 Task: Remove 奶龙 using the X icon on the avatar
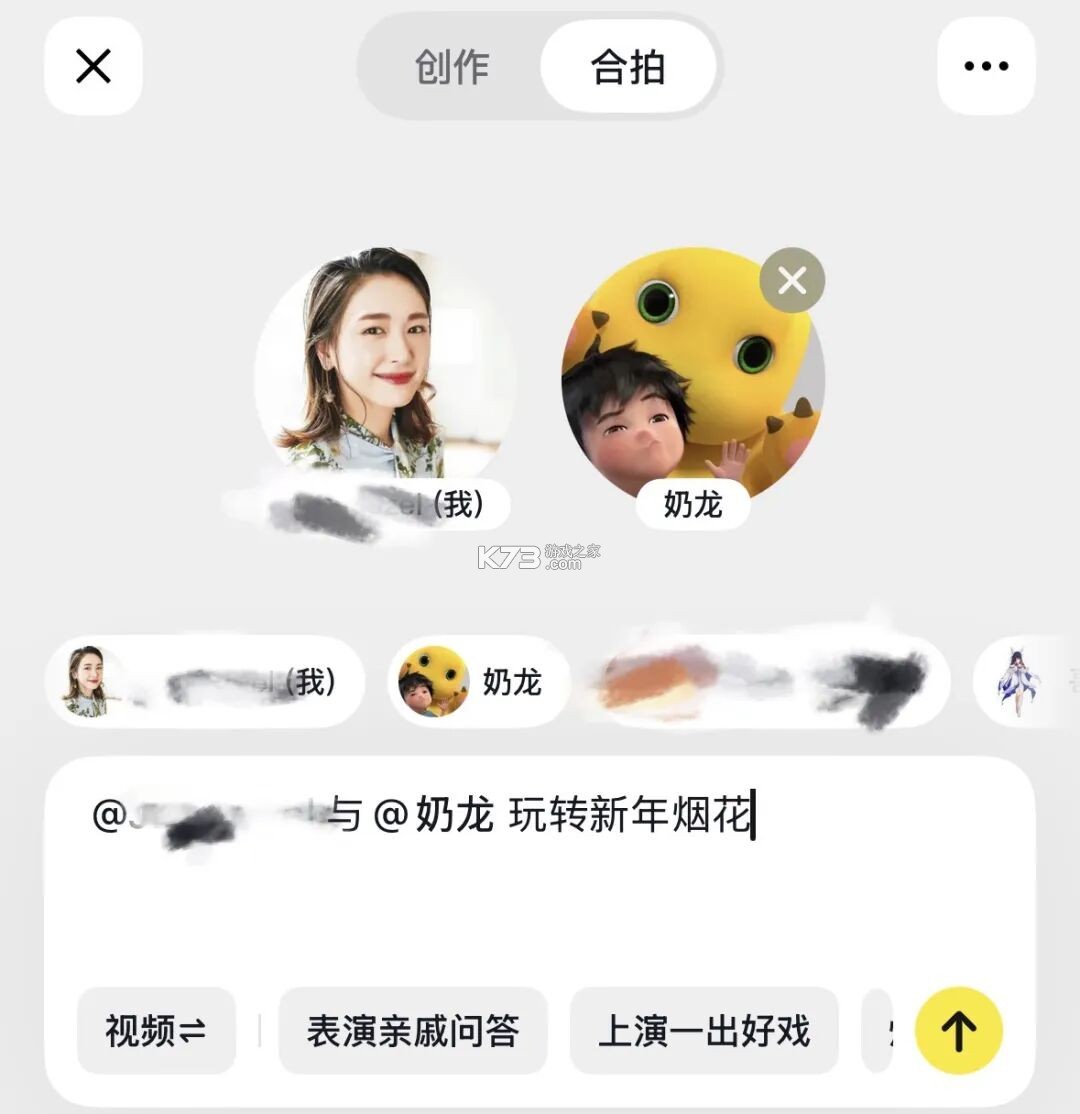point(791,281)
